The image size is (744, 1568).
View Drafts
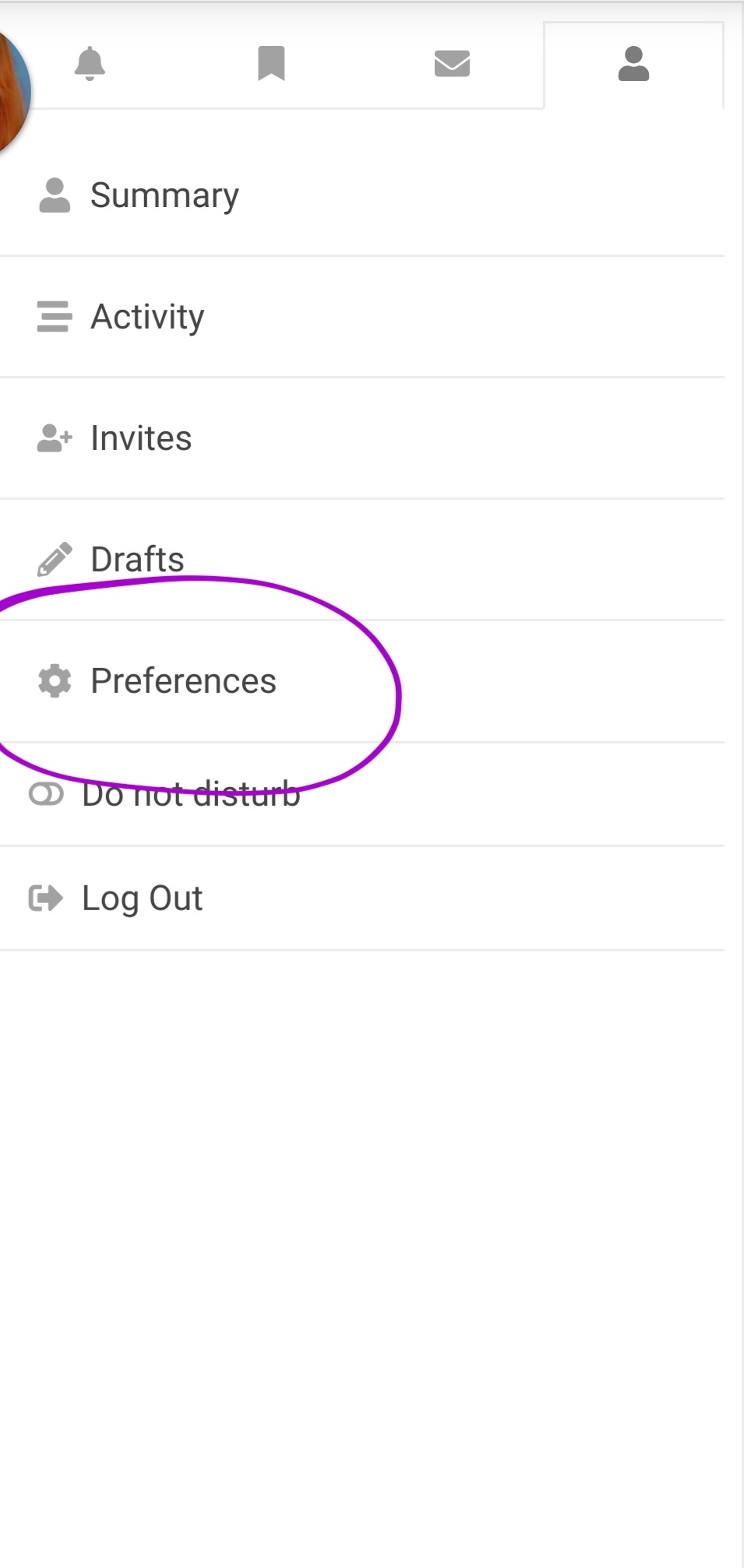click(x=362, y=560)
